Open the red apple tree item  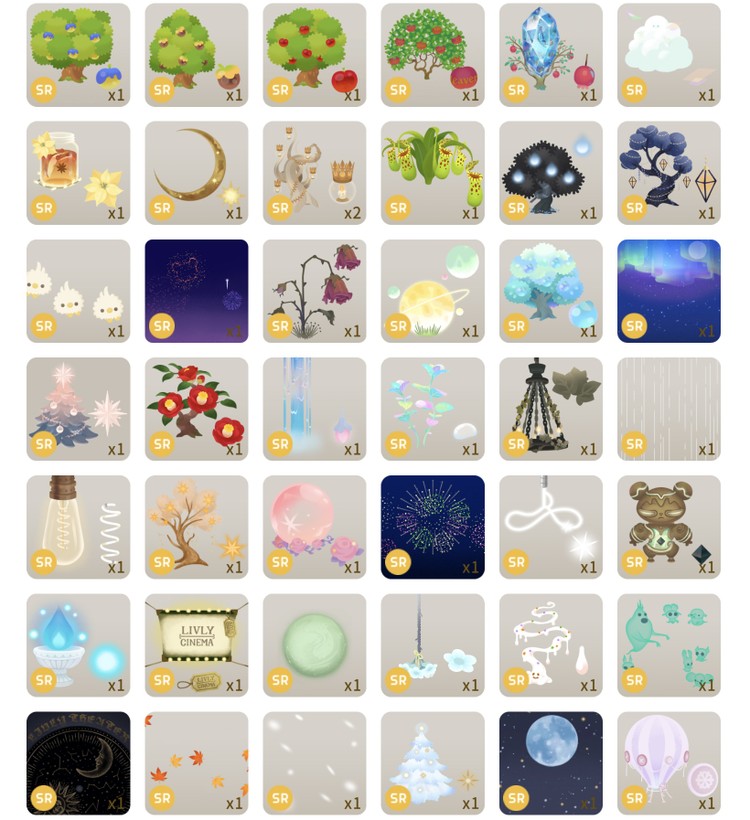pyautogui.click(x=314, y=54)
